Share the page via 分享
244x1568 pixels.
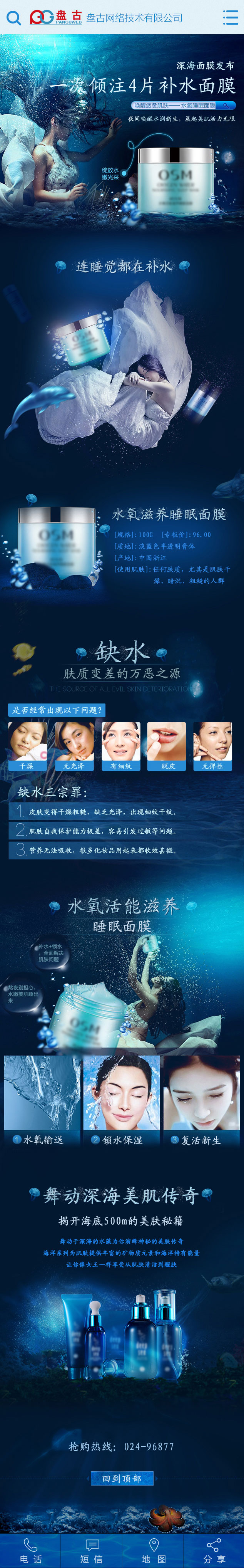pos(214,1550)
